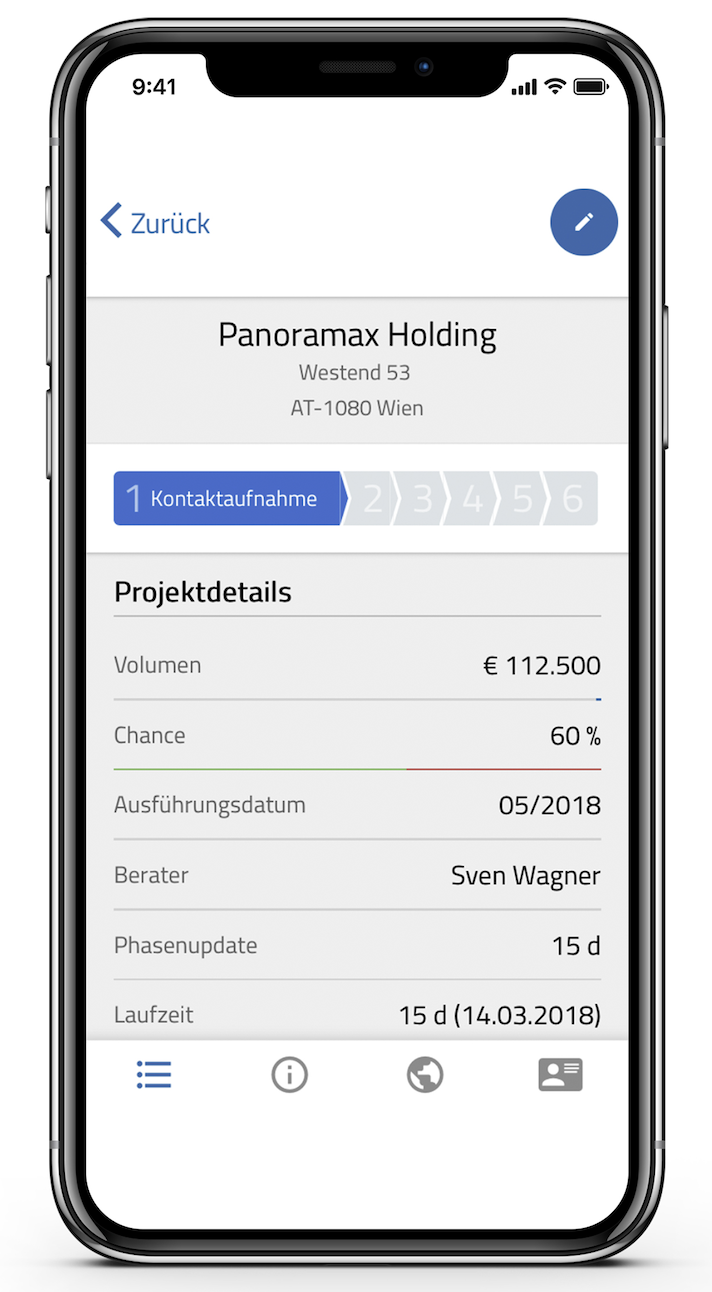
Task: Switch to the globe tab
Action: tap(425, 1075)
